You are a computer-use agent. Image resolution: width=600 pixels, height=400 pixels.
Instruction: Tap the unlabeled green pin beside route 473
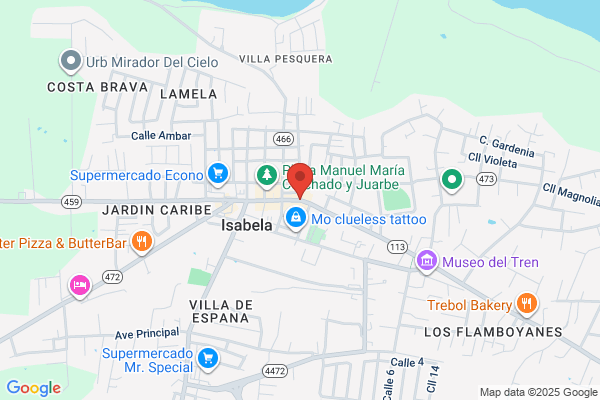point(452,180)
